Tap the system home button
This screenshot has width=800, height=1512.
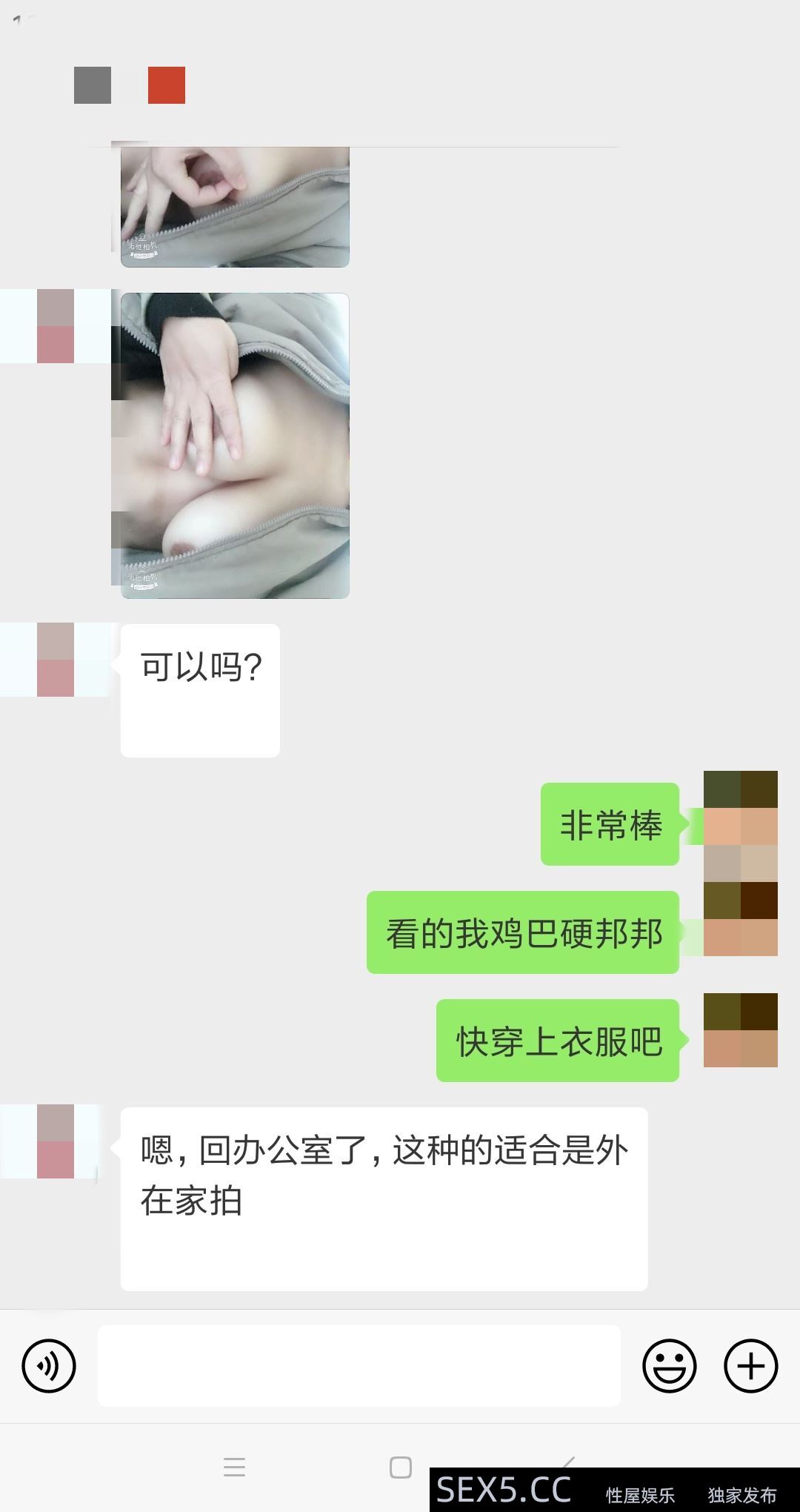click(x=400, y=1467)
